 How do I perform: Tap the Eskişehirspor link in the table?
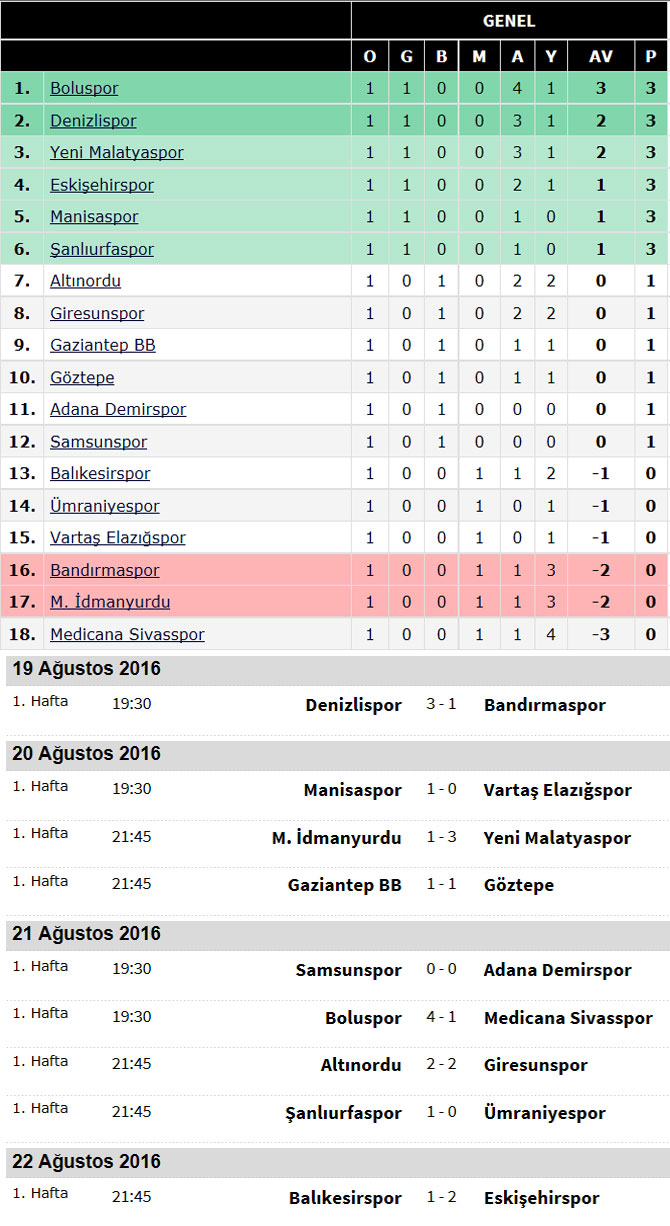coord(102,185)
